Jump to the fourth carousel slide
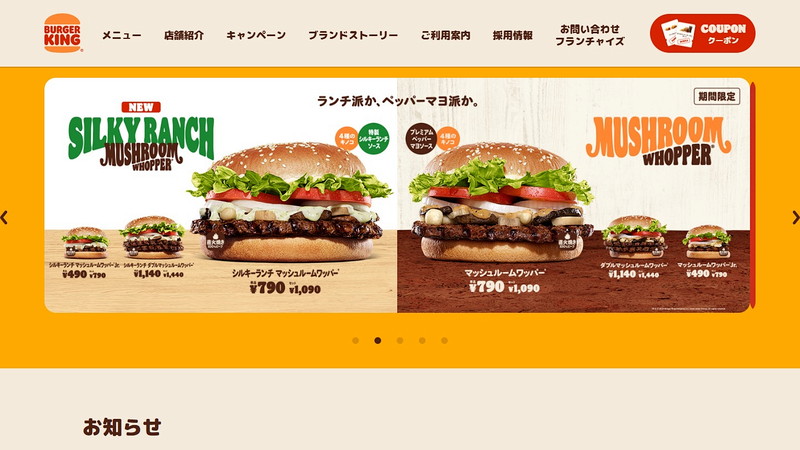Image resolution: width=800 pixels, height=450 pixels. (x=422, y=340)
